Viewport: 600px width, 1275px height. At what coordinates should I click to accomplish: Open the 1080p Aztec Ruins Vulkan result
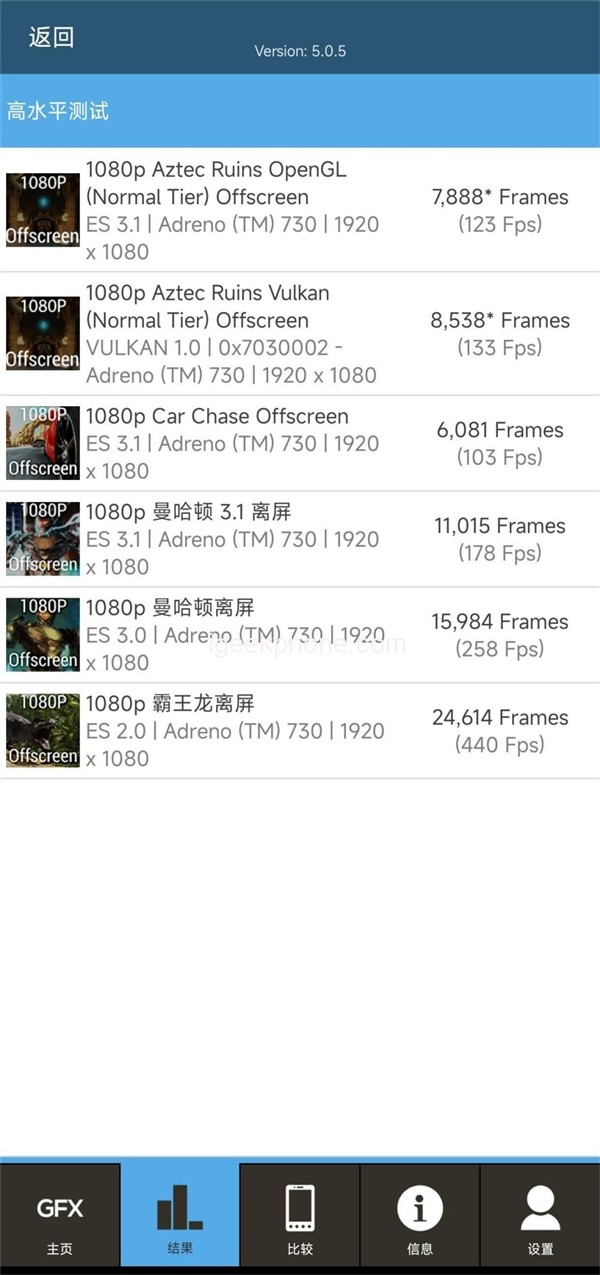point(300,333)
